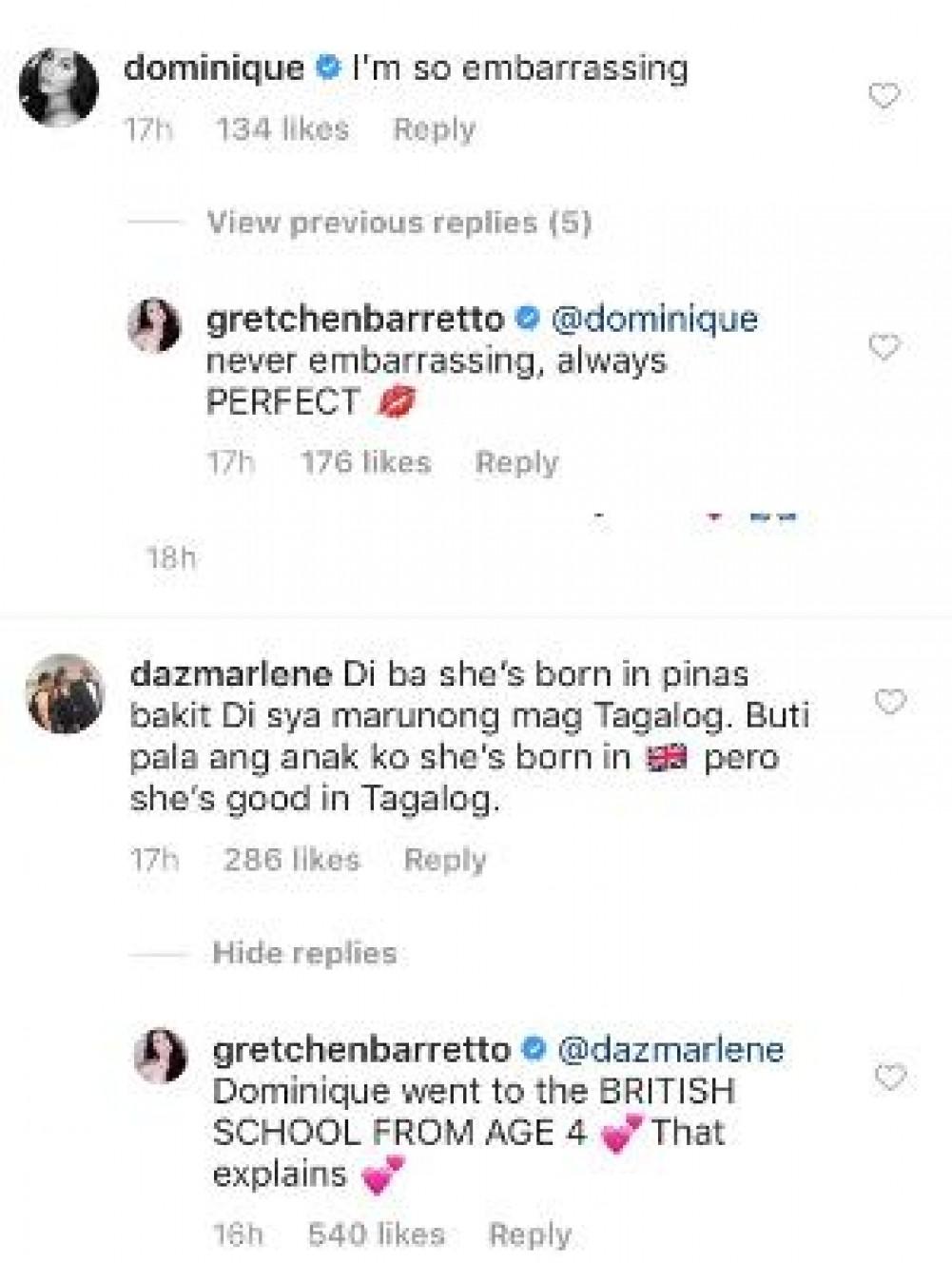Reply to dominique's comment

(x=434, y=129)
